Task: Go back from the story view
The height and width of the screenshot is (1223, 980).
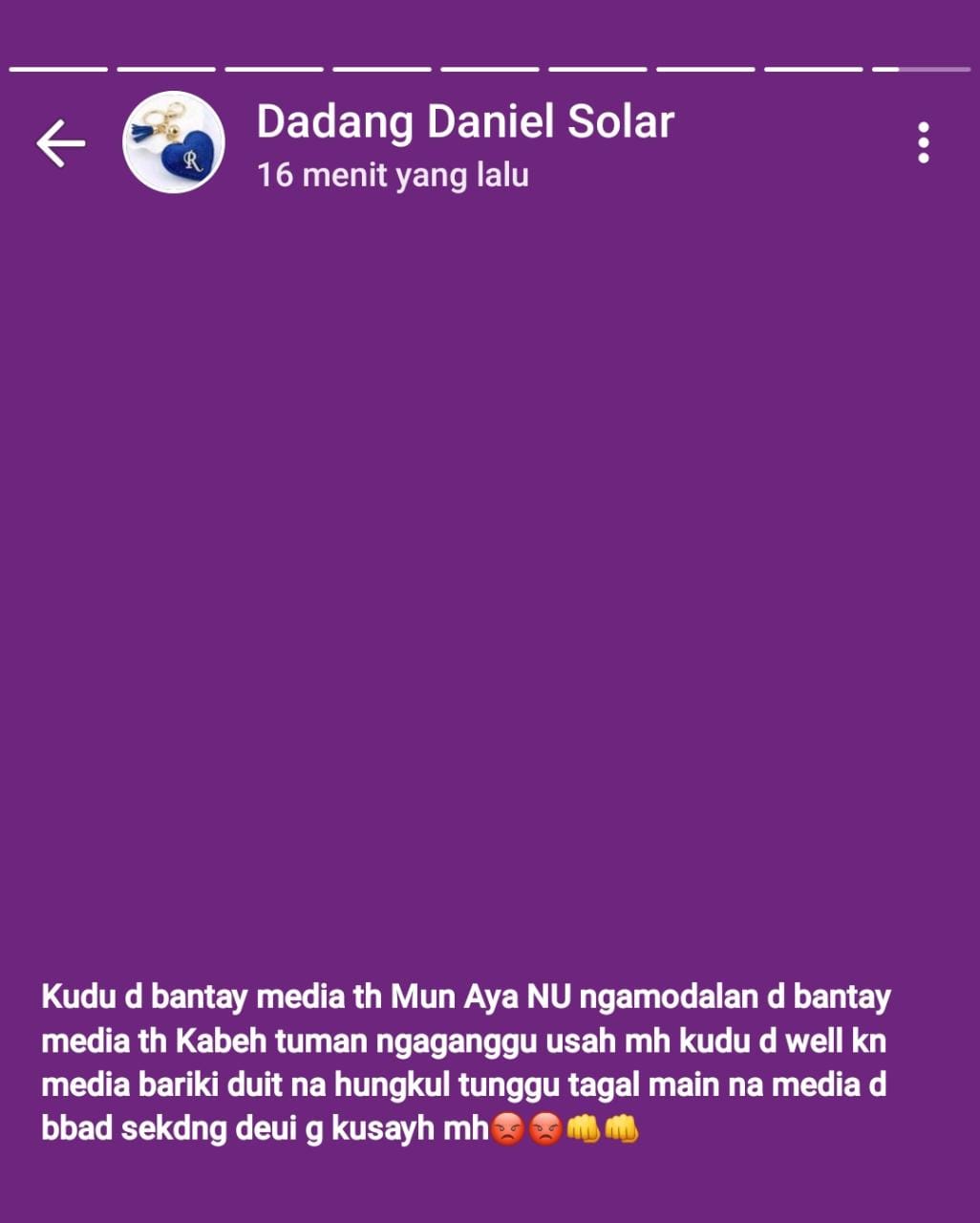Action: pos(61,143)
